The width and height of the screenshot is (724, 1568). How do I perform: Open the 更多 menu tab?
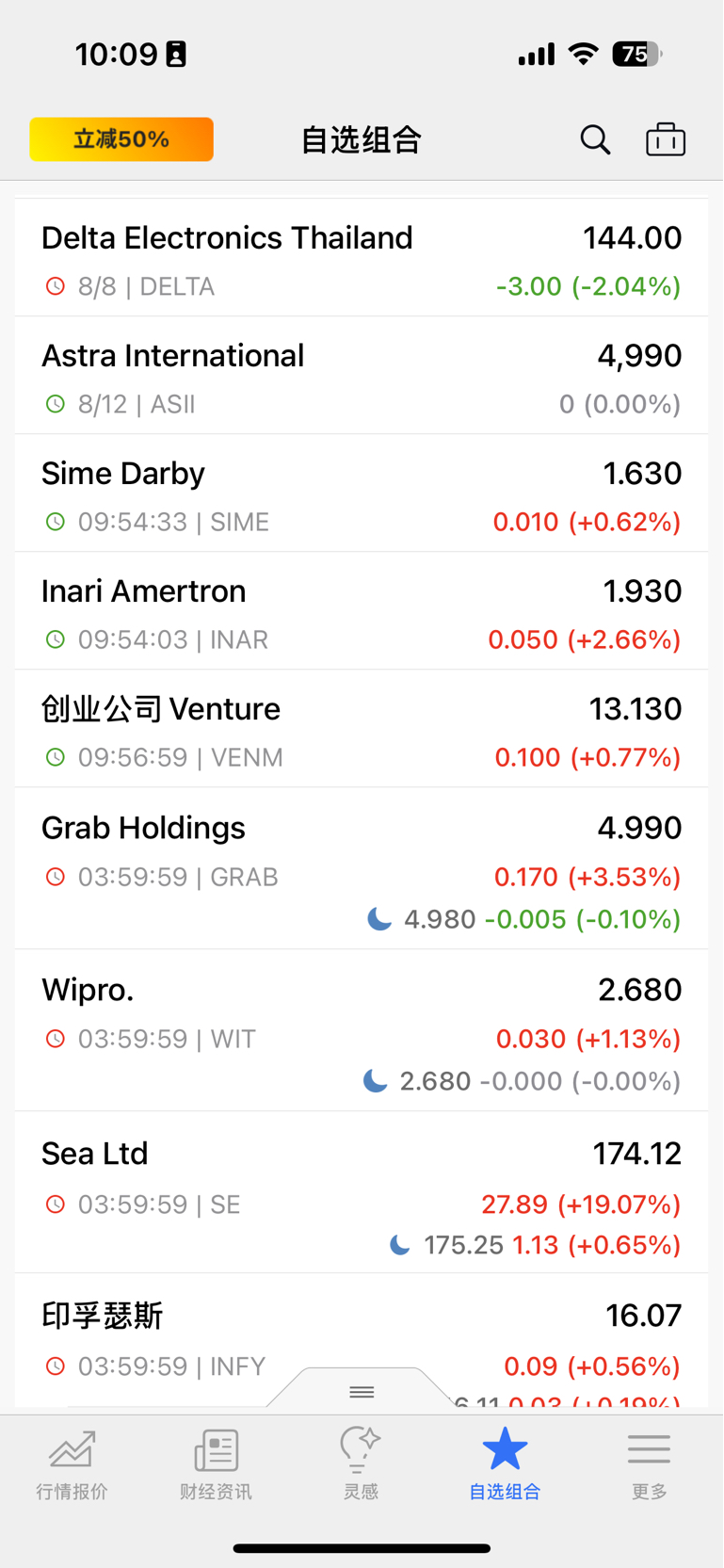click(650, 1464)
